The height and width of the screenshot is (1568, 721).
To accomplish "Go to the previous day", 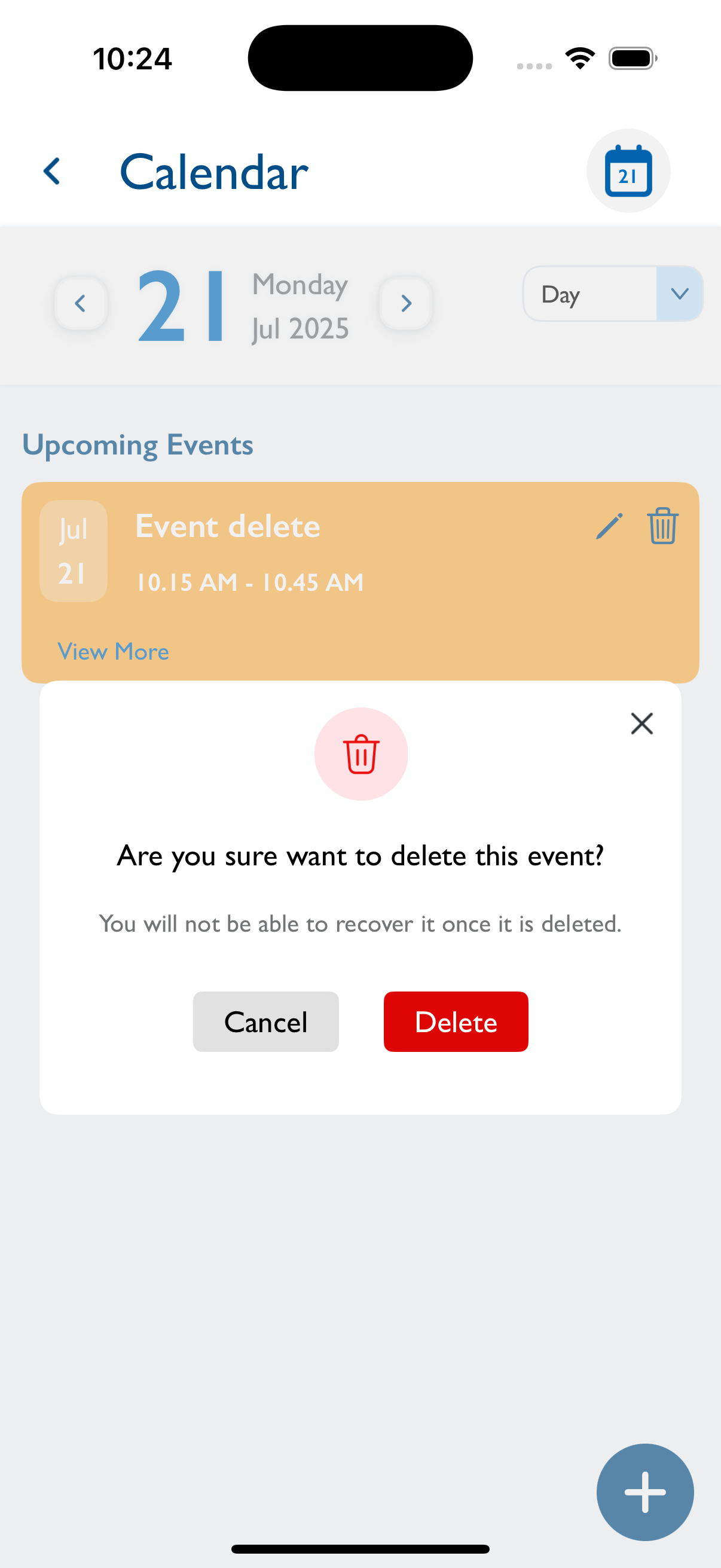I will point(80,303).
